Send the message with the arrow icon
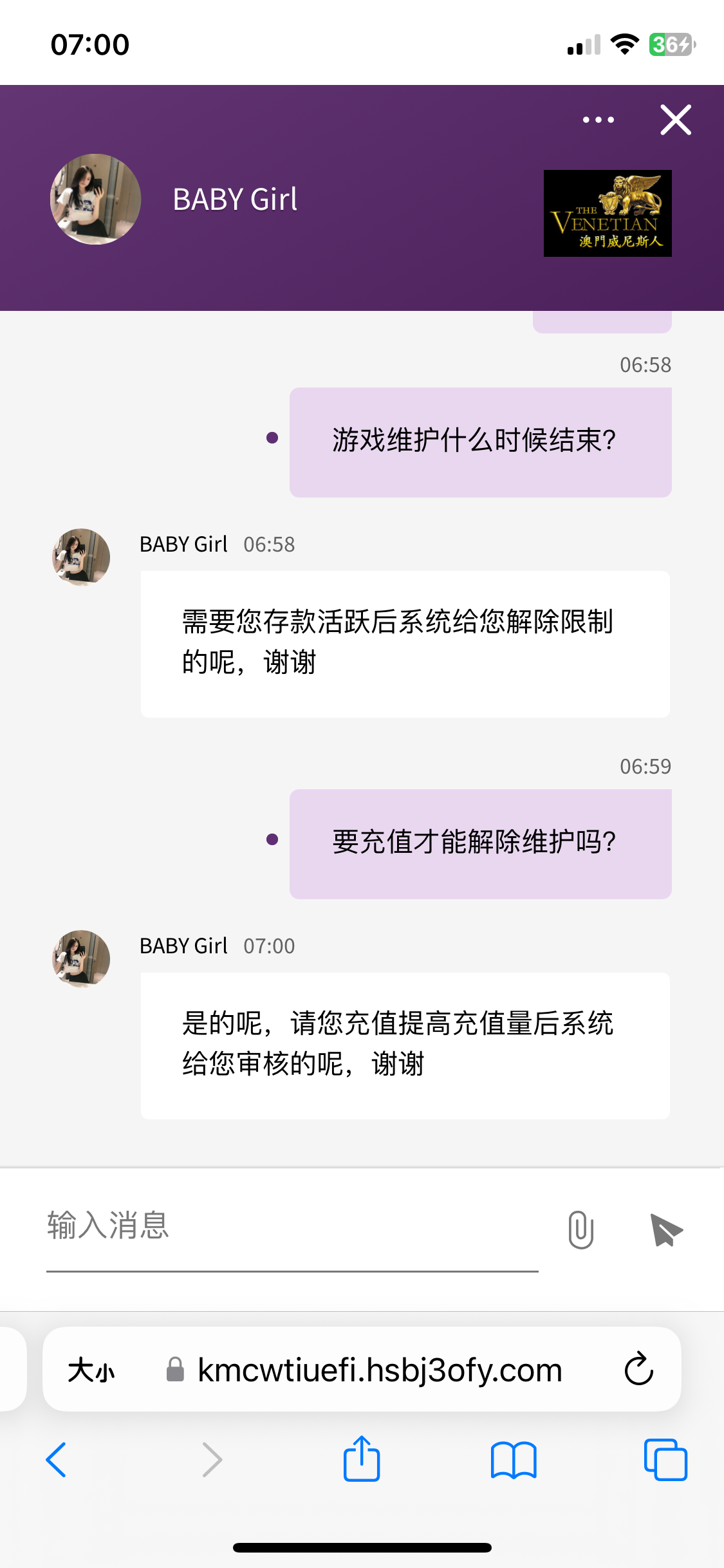This screenshot has height=1568, width=724. coord(666,1229)
